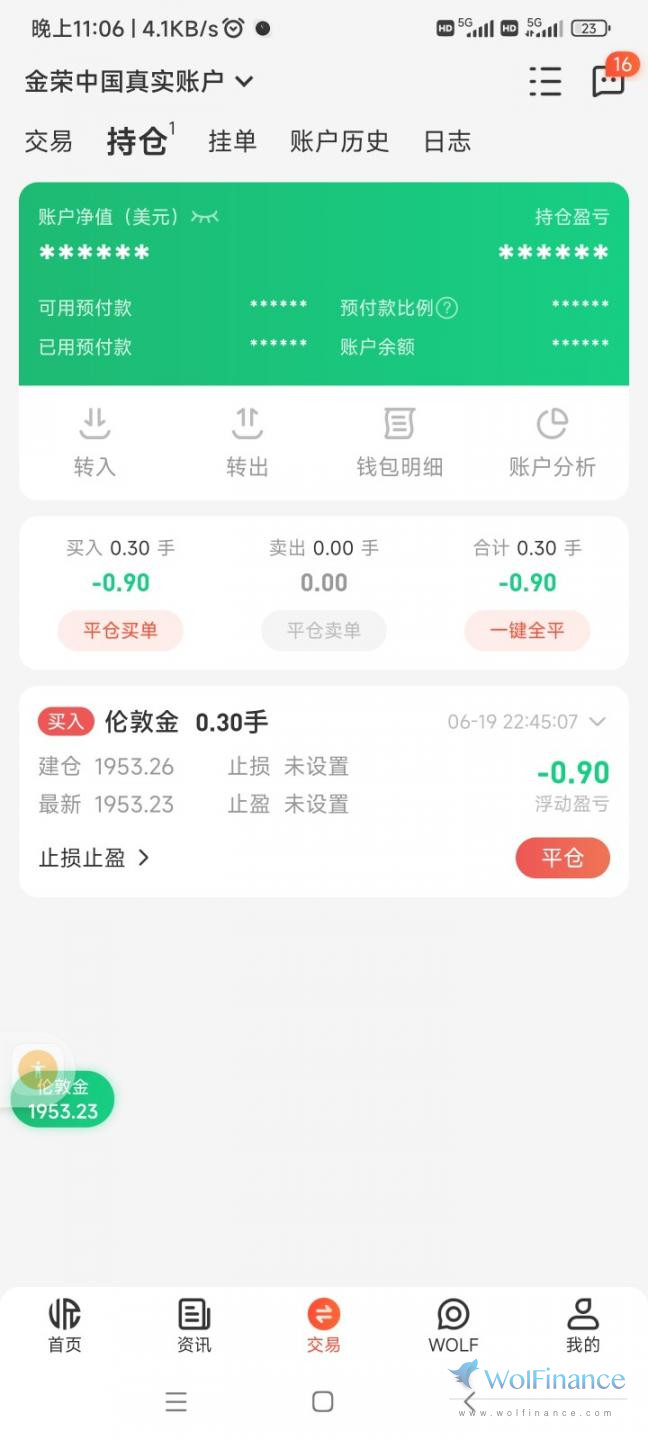The height and width of the screenshot is (1440, 648).
Task: Tap 转出 to withdraw funds
Action: (247, 443)
